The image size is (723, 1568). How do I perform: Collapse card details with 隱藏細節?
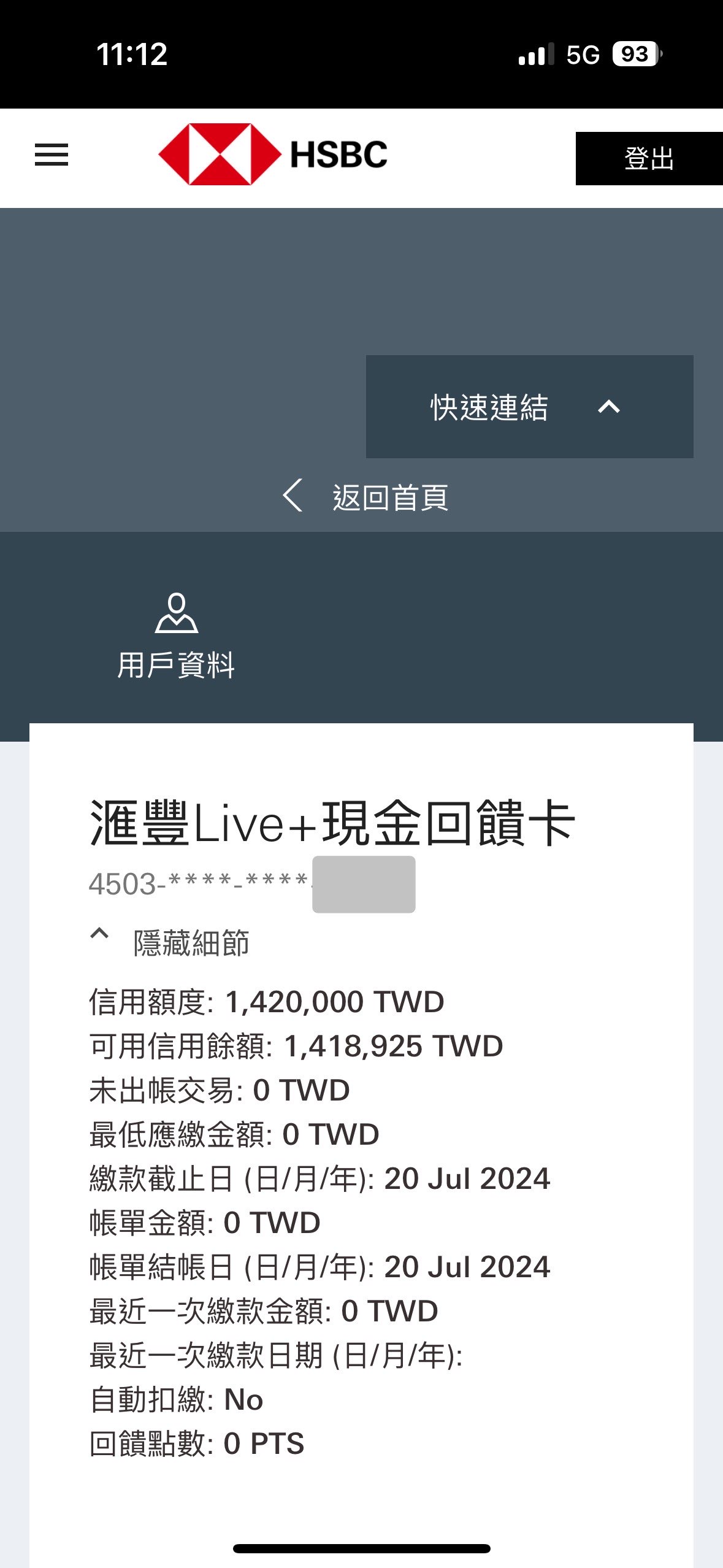(x=170, y=942)
